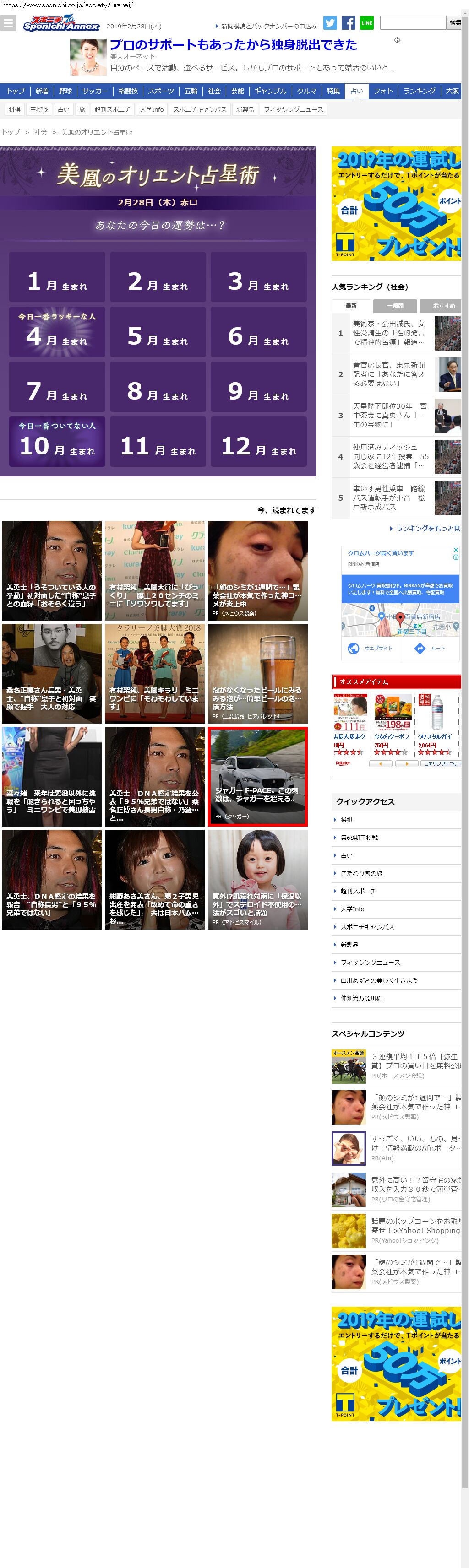
Task: Open the フィッシングニュース sub-menu link
Action: pos(293,109)
